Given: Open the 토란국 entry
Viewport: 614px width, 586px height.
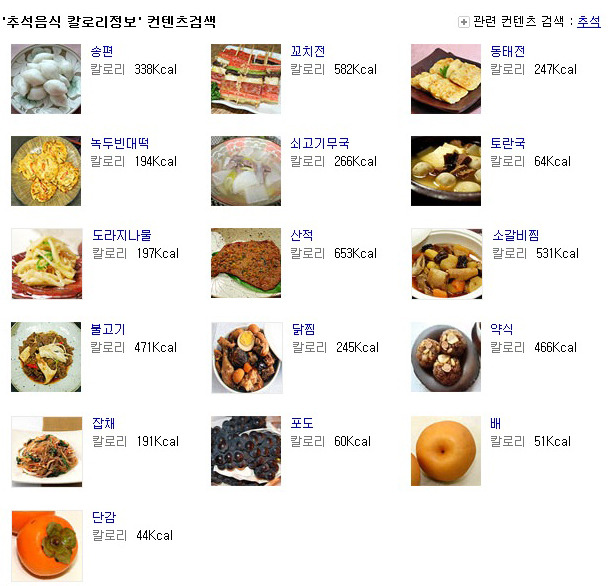Looking at the screenshot, I should pos(508,143).
